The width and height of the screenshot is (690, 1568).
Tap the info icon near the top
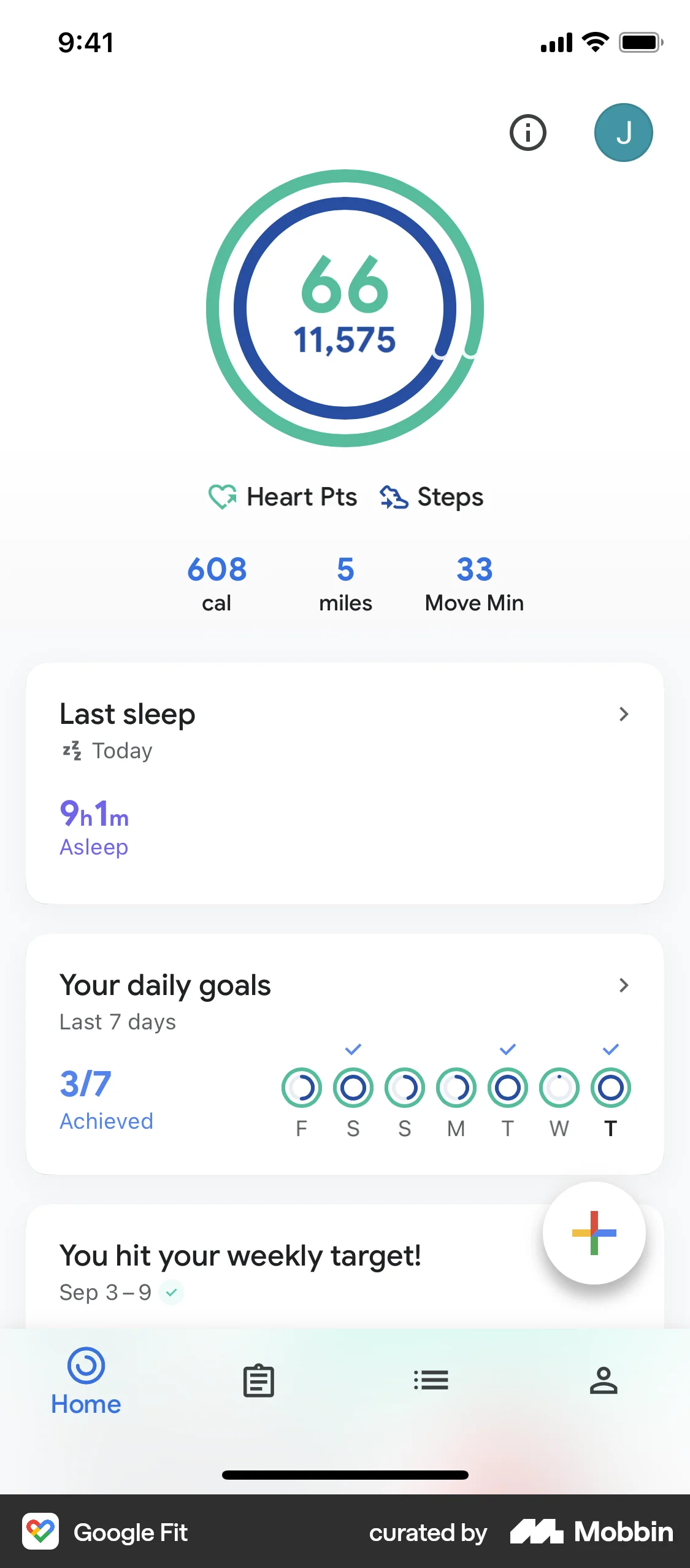[x=527, y=133]
